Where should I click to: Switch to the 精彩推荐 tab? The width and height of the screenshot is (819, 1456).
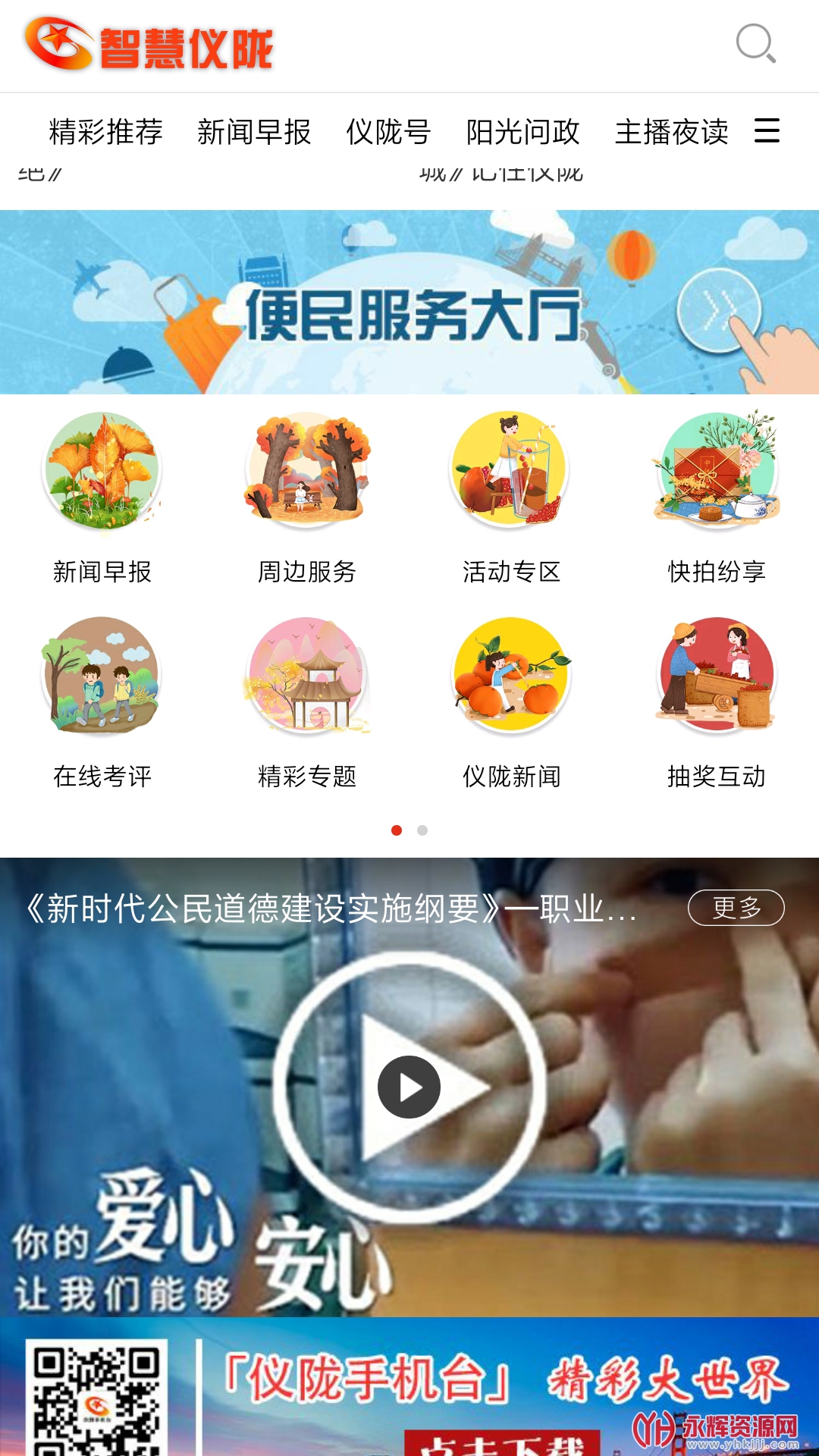[x=105, y=132]
